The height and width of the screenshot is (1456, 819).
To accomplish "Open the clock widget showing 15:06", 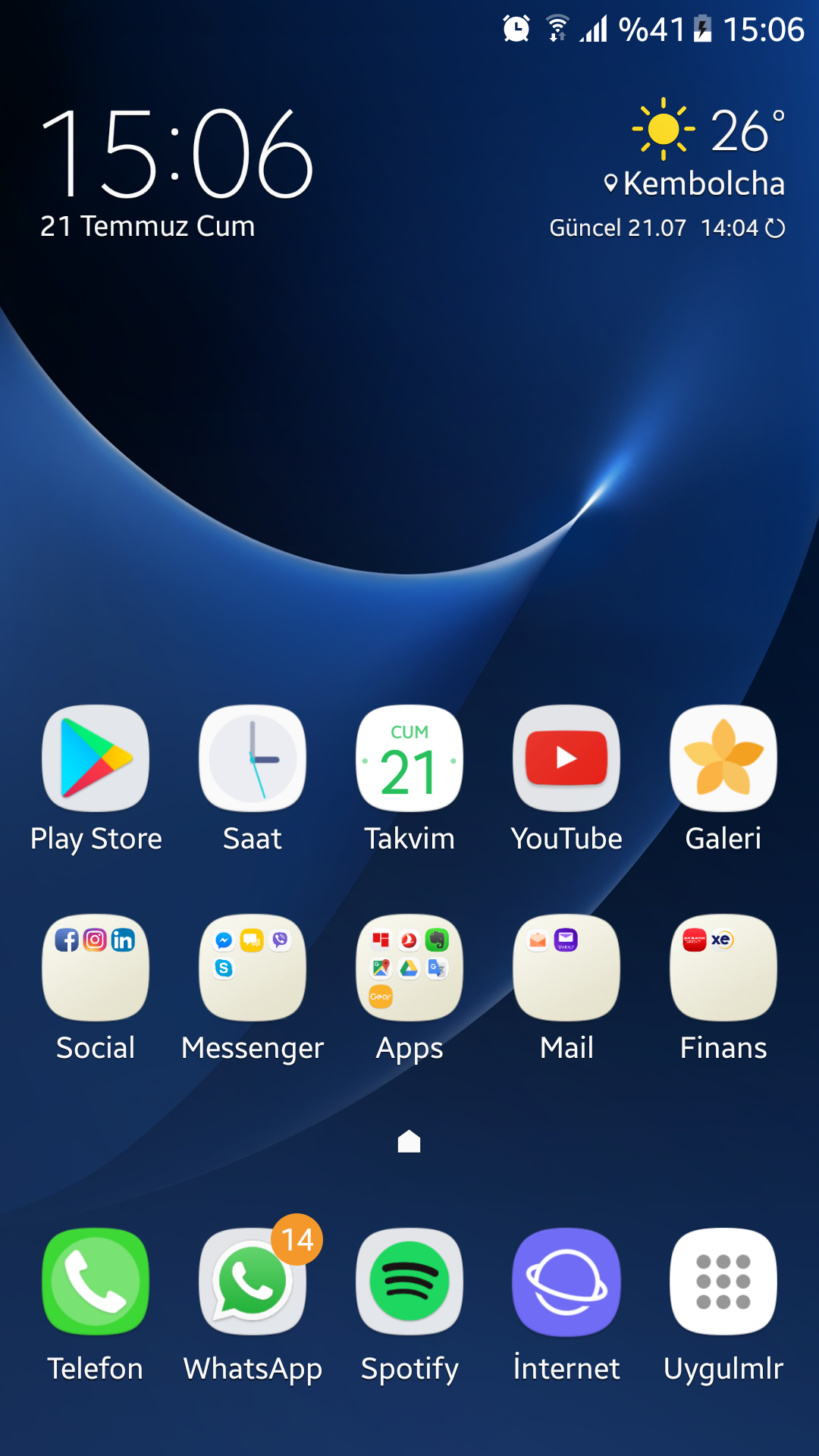I will click(177, 154).
